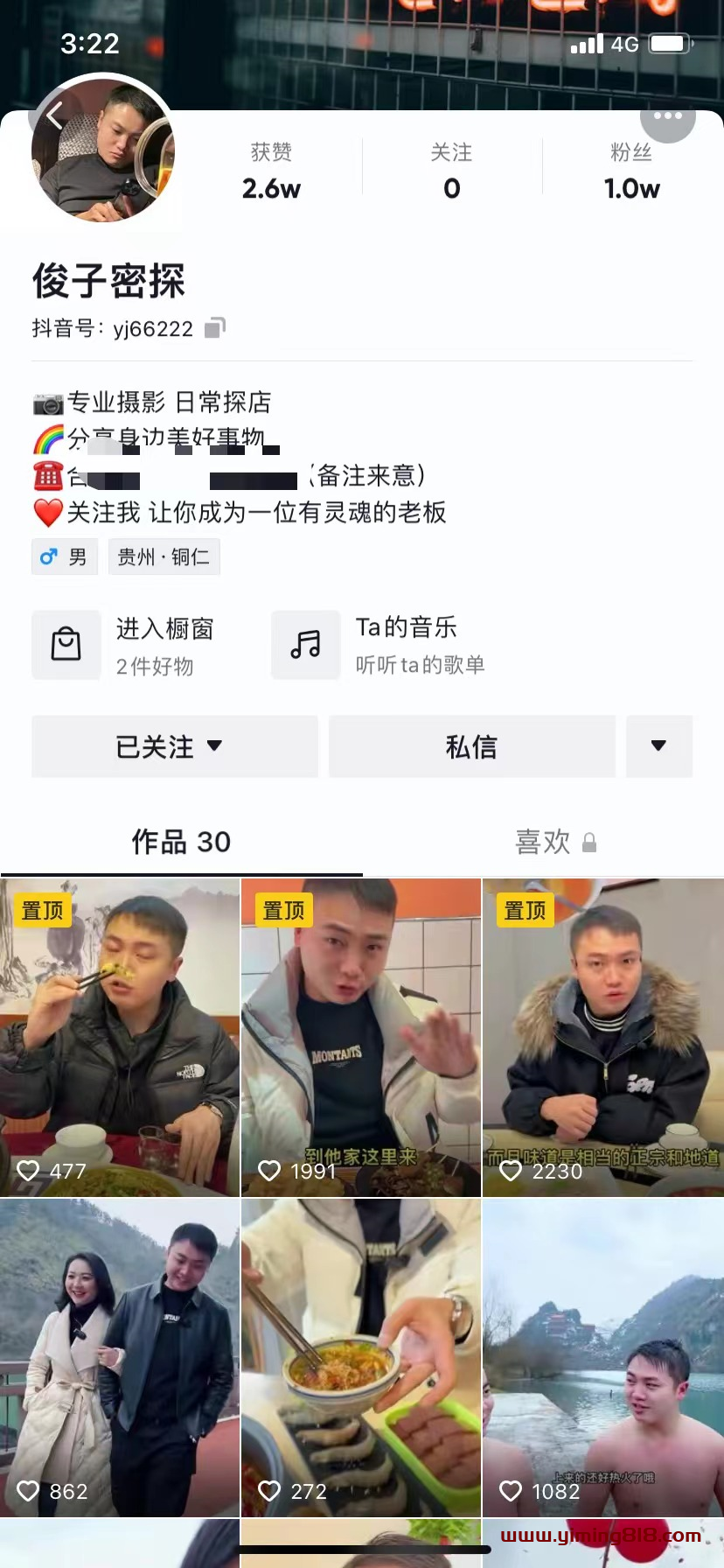Open the pinned video with 477 likes
Viewport: 724px width, 1568px height.
point(120,1038)
